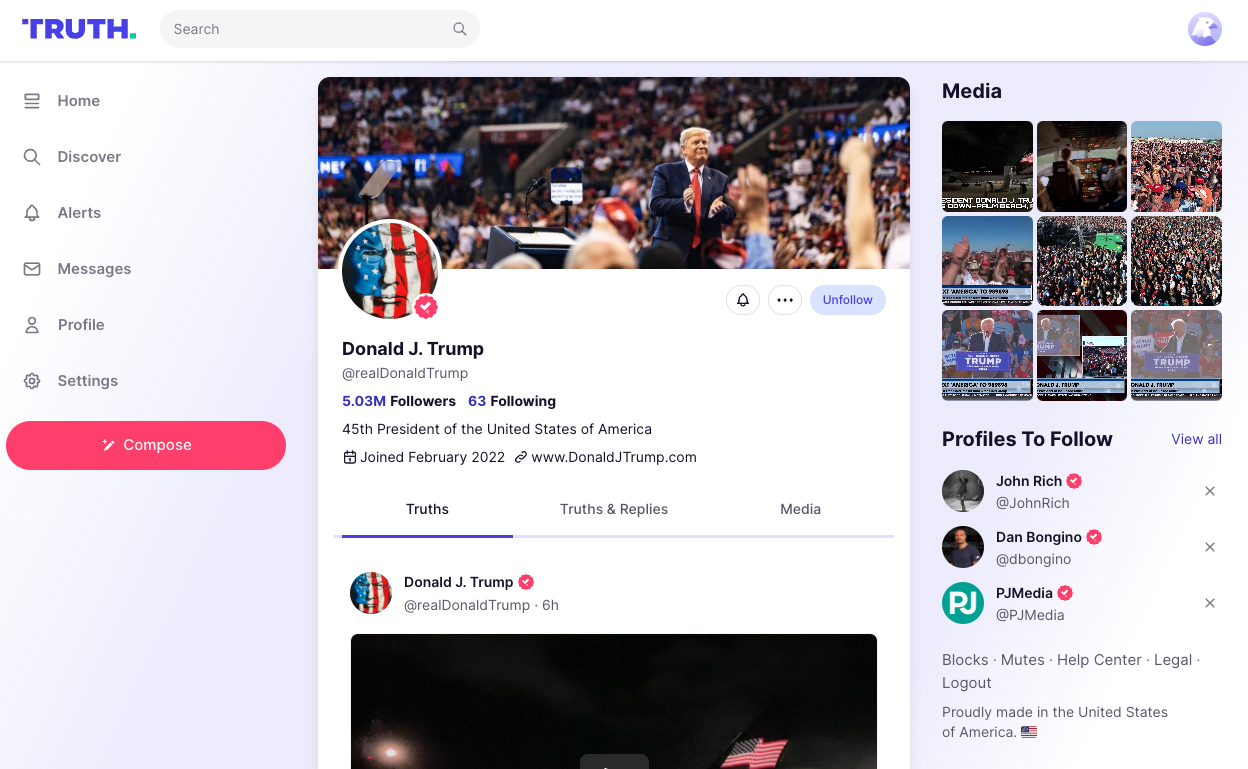The image size is (1248, 769).
Task: Dismiss the Dan Bongino suggestion
Action: click(1210, 547)
